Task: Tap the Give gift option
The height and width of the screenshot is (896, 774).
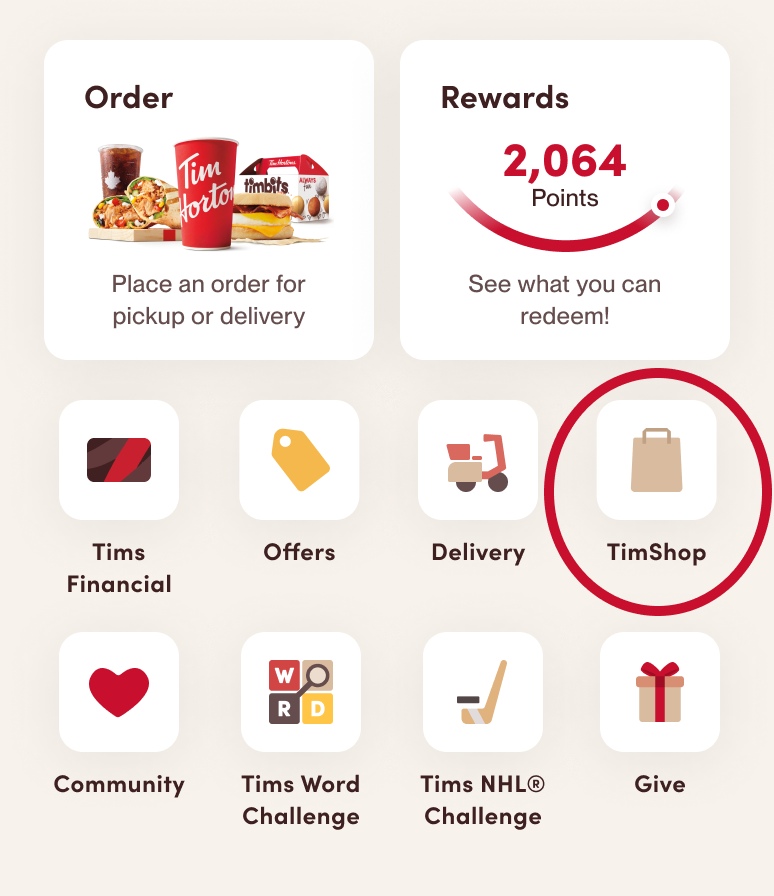Action: point(660,692)
